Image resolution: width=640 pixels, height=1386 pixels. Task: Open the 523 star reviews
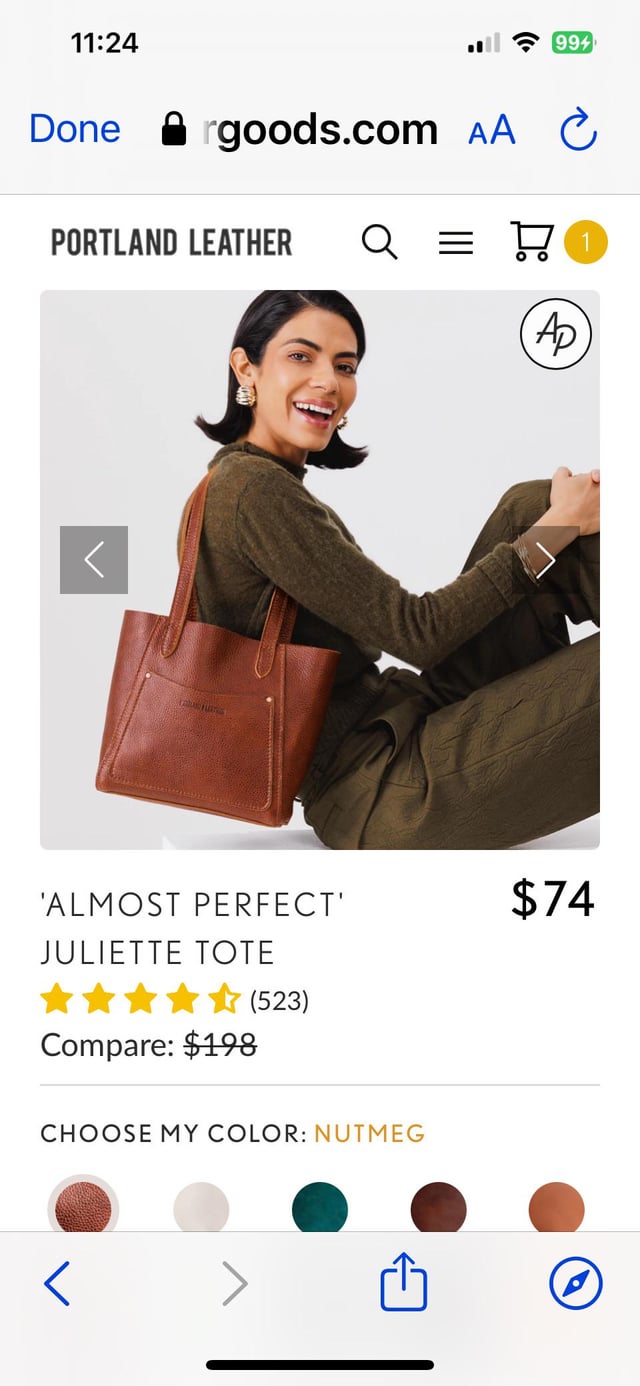point(175,999)
